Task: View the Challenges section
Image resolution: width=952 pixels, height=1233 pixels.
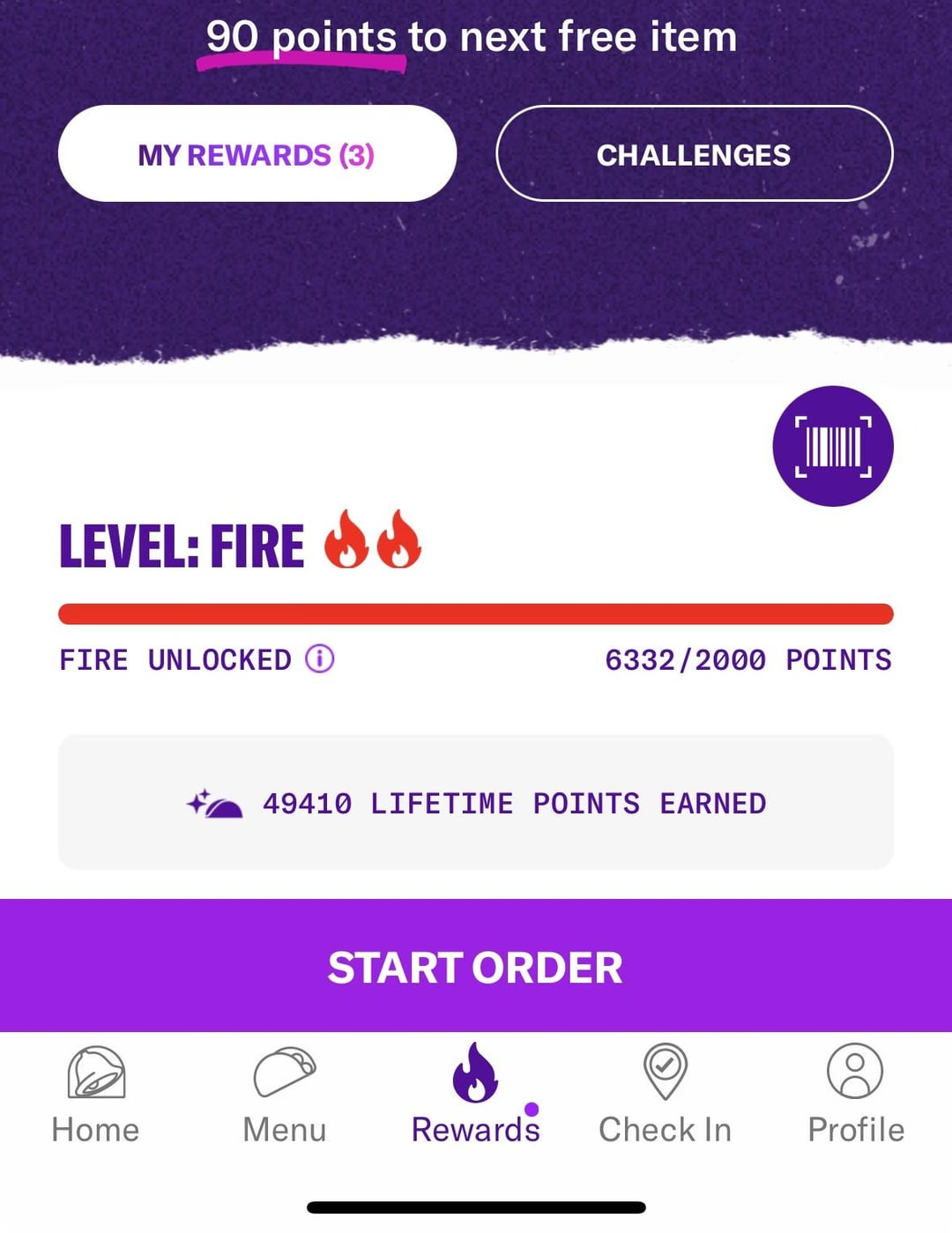Action: tap(694, 154)
